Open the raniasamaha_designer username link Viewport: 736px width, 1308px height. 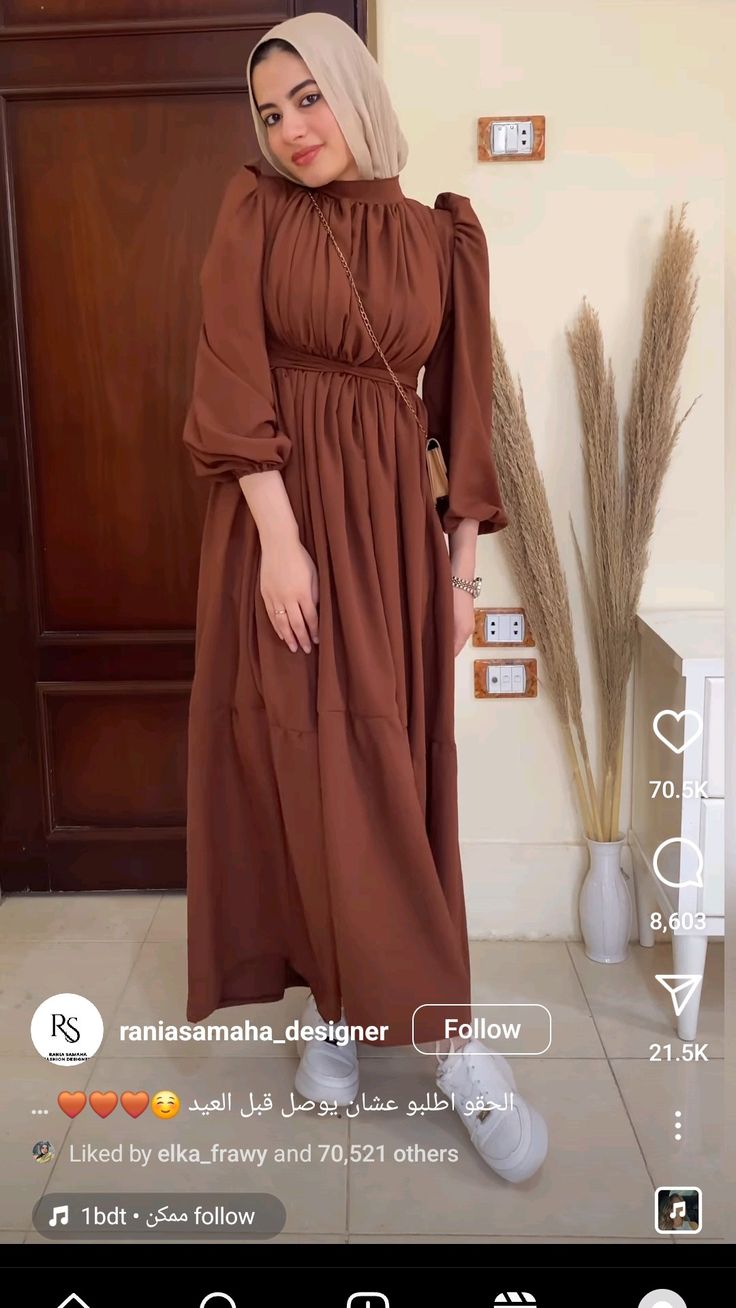pos(253,1031)
